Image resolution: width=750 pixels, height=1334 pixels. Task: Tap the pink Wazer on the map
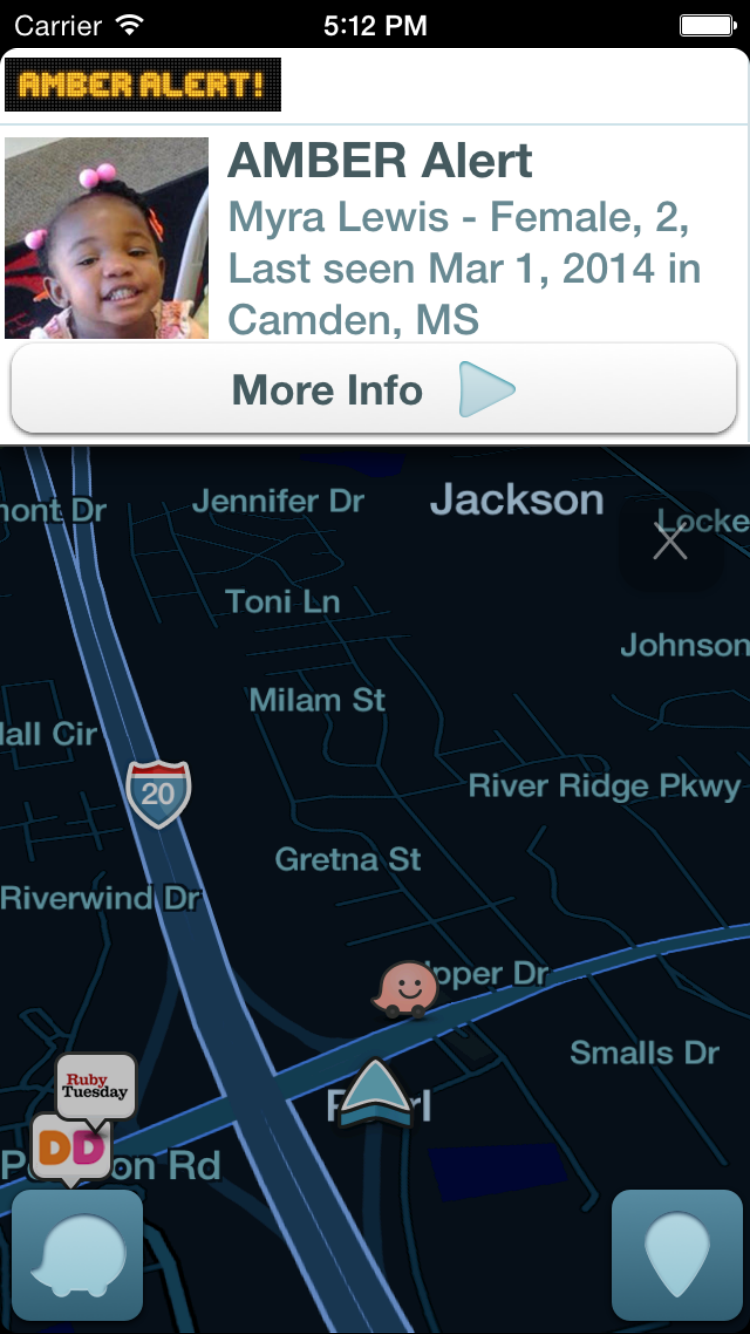(x=405, y=990)
